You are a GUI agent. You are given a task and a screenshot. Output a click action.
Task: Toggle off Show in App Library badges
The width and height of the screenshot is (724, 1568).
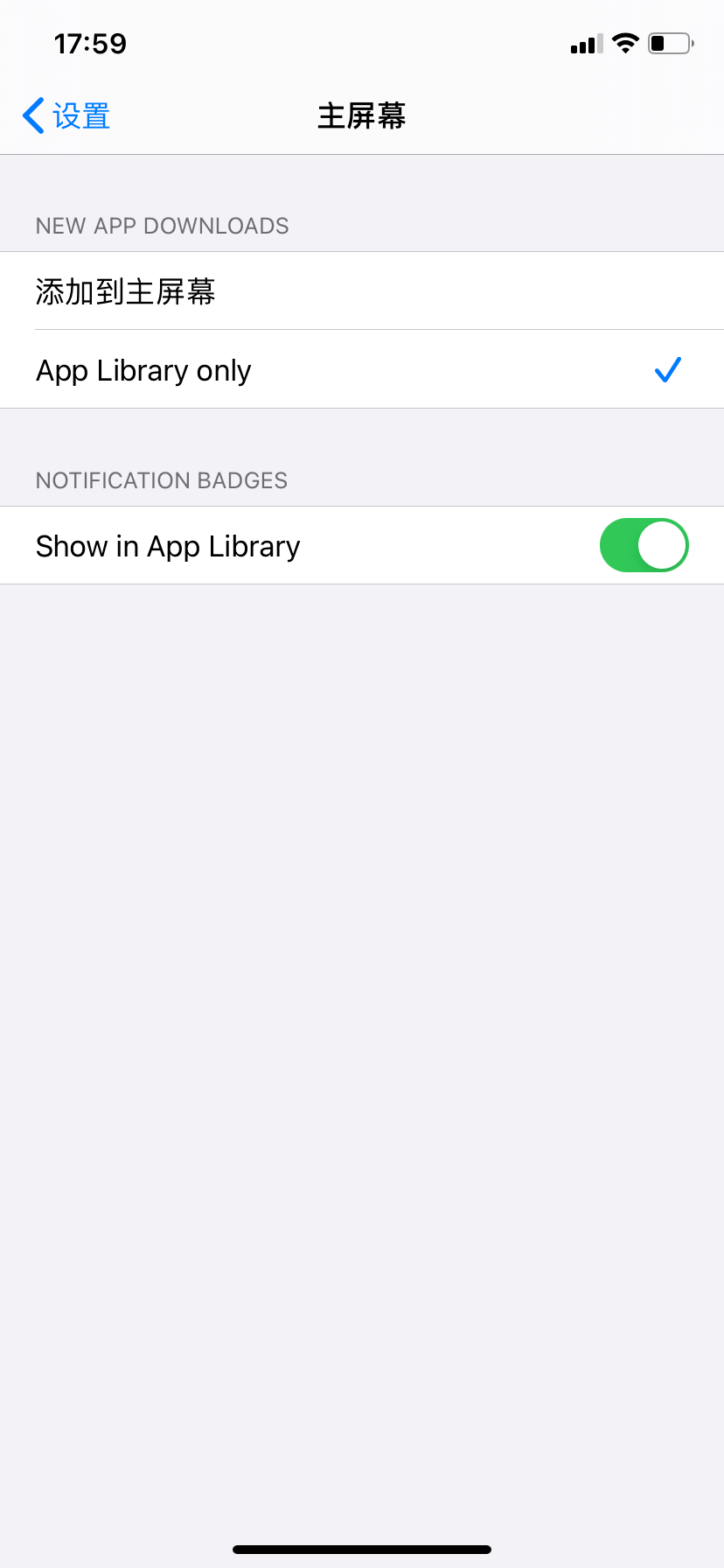coord(644,545)
